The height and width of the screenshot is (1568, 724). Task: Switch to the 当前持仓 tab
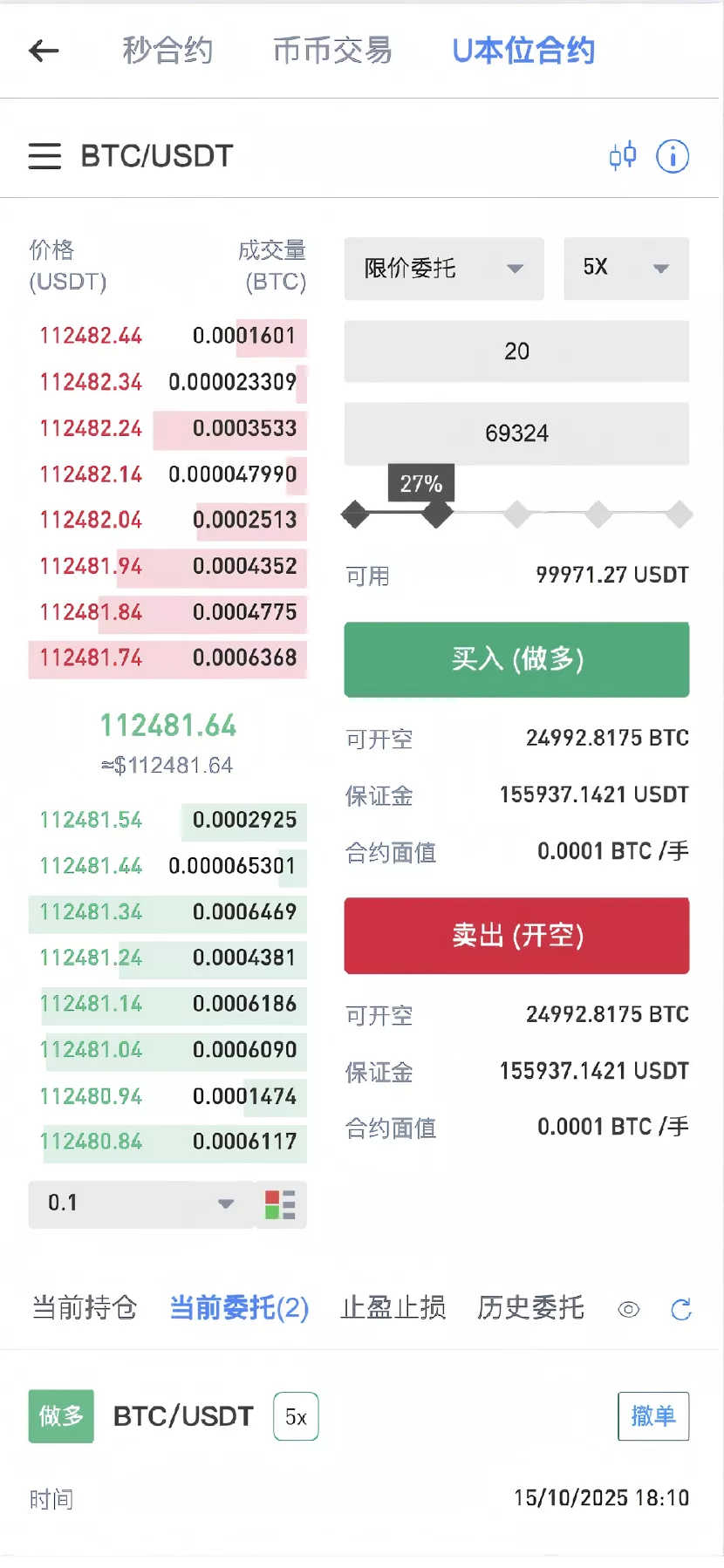point(85,1308)
